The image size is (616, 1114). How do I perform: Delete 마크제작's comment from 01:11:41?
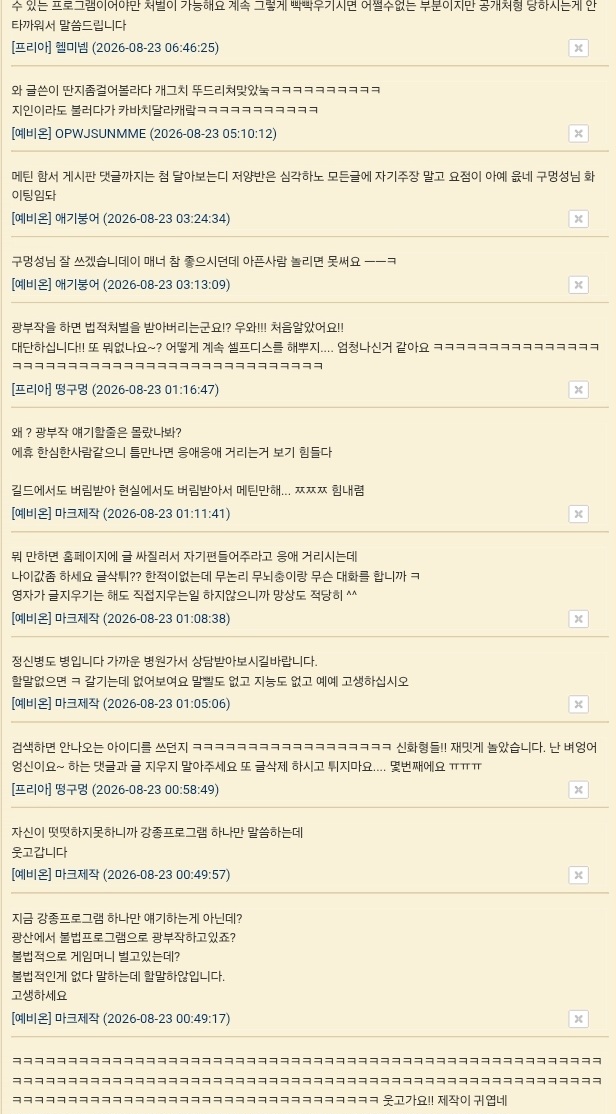pyautogui.click(x=578, y=514)
